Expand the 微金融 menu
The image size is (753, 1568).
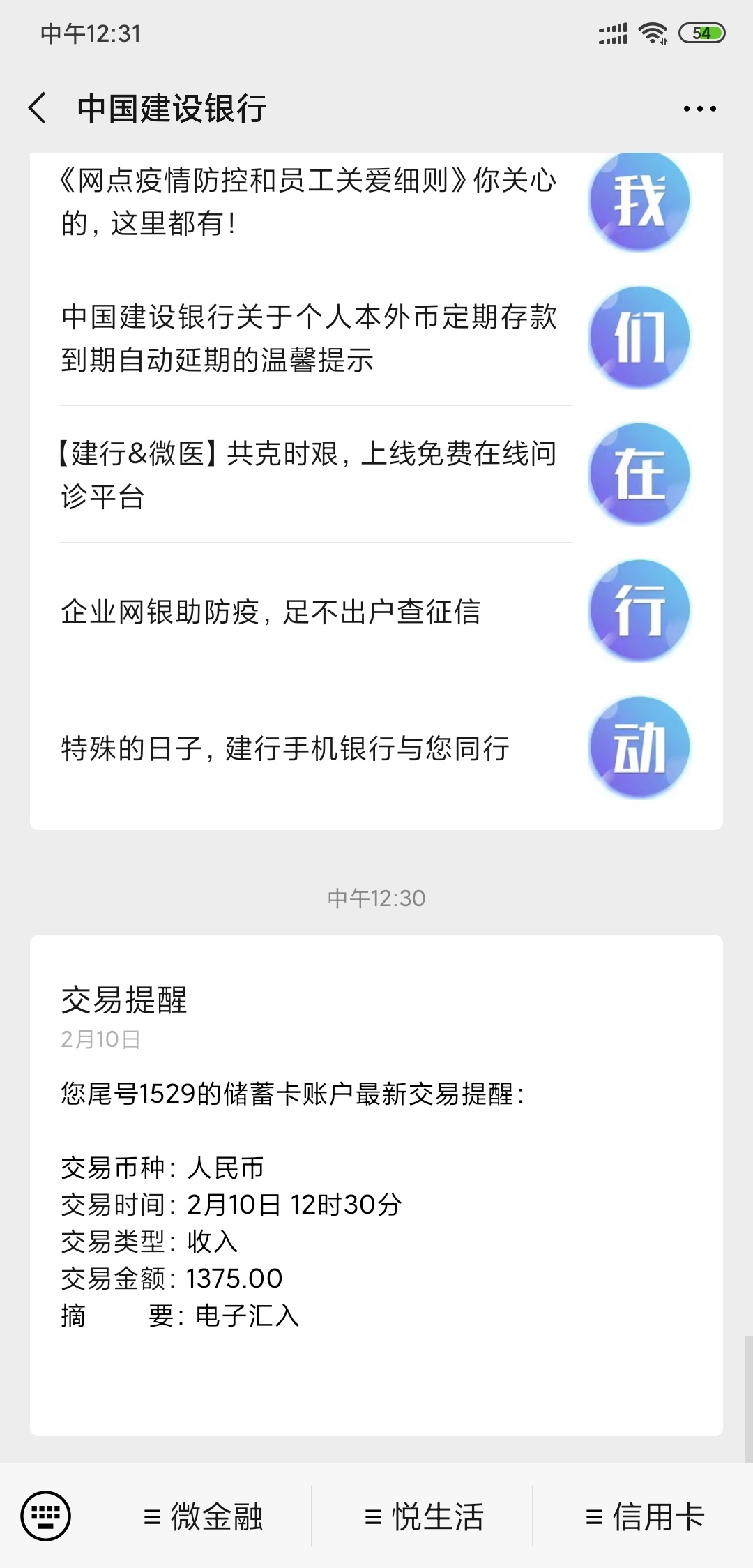(x=202, y=1516)
